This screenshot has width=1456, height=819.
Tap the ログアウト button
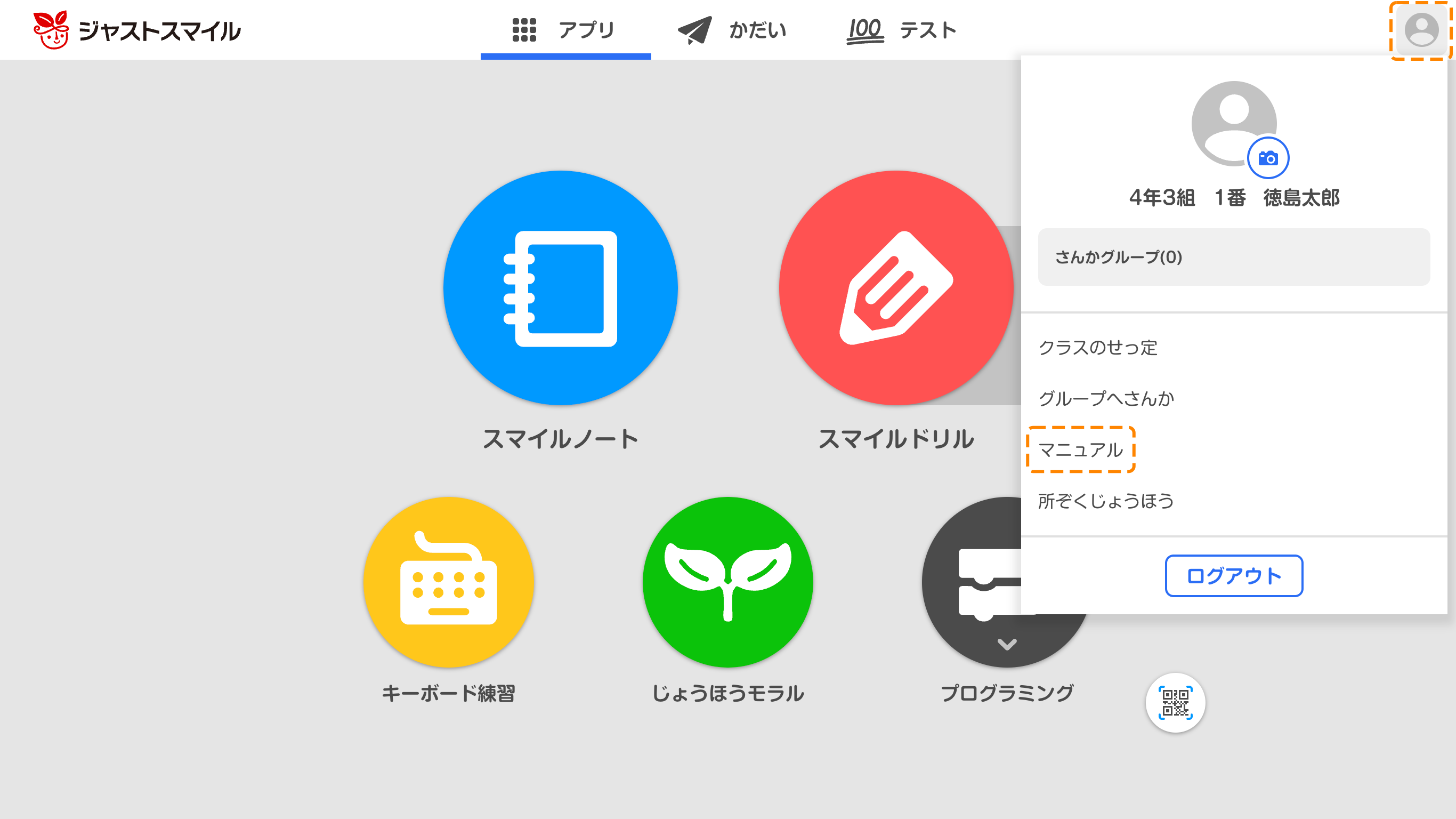pos(1233,576)
